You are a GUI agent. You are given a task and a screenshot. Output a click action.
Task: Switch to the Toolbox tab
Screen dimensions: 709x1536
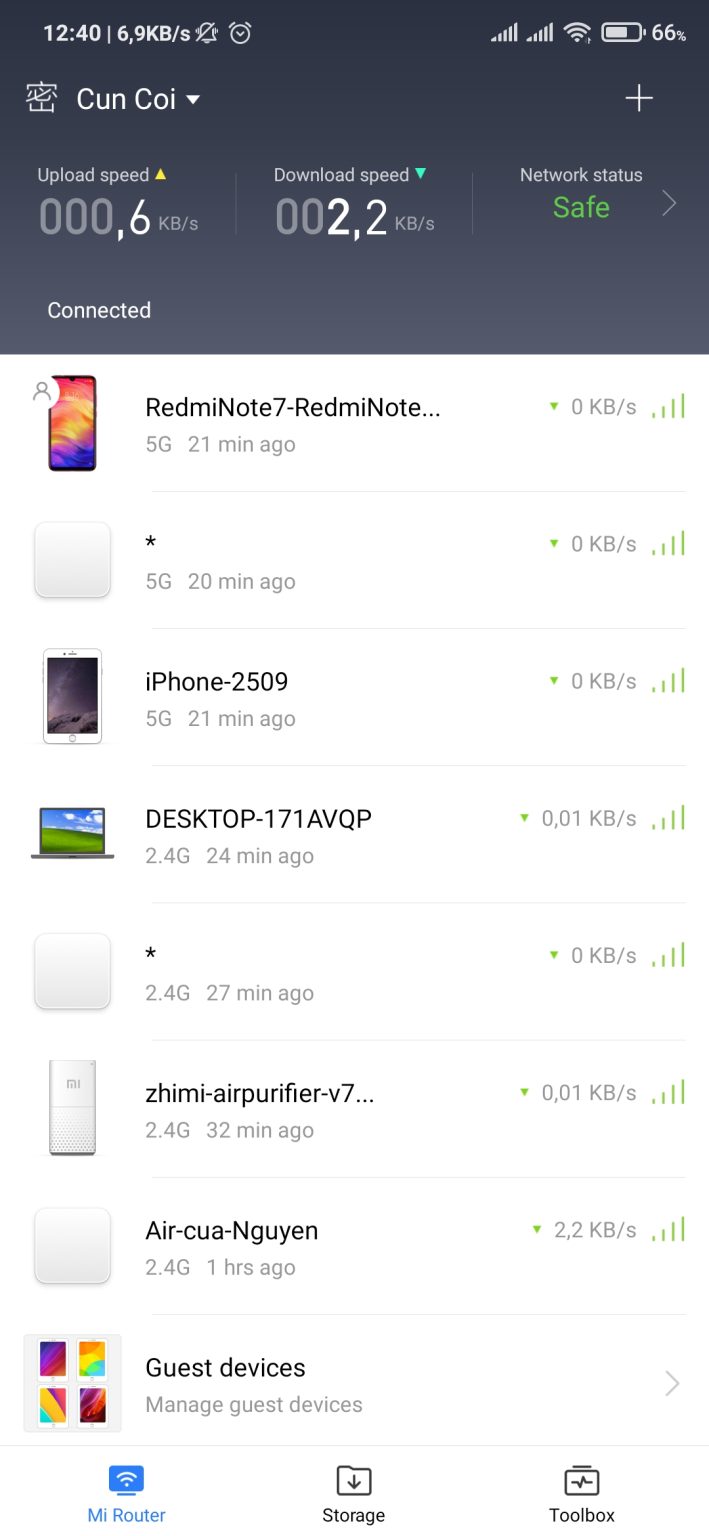click(x=581, y=1494)
